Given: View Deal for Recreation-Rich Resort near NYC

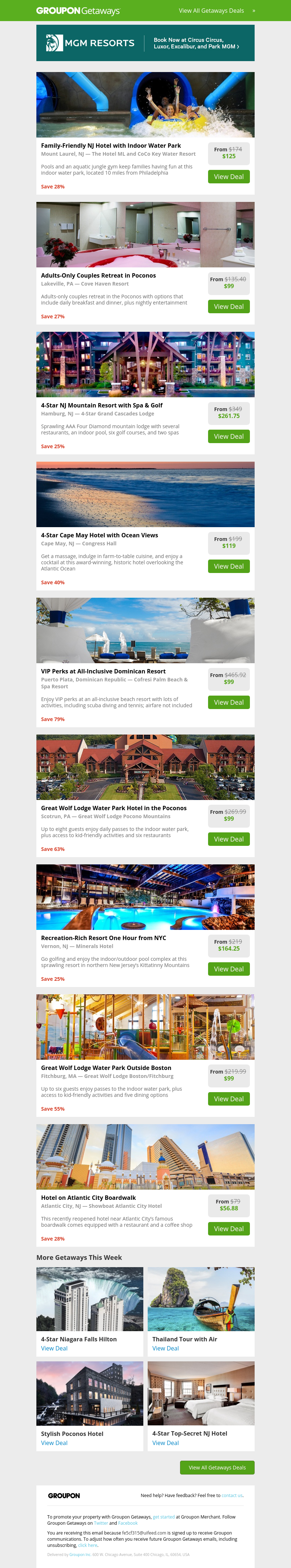Looking at the screenshot, I should [228, 969].
